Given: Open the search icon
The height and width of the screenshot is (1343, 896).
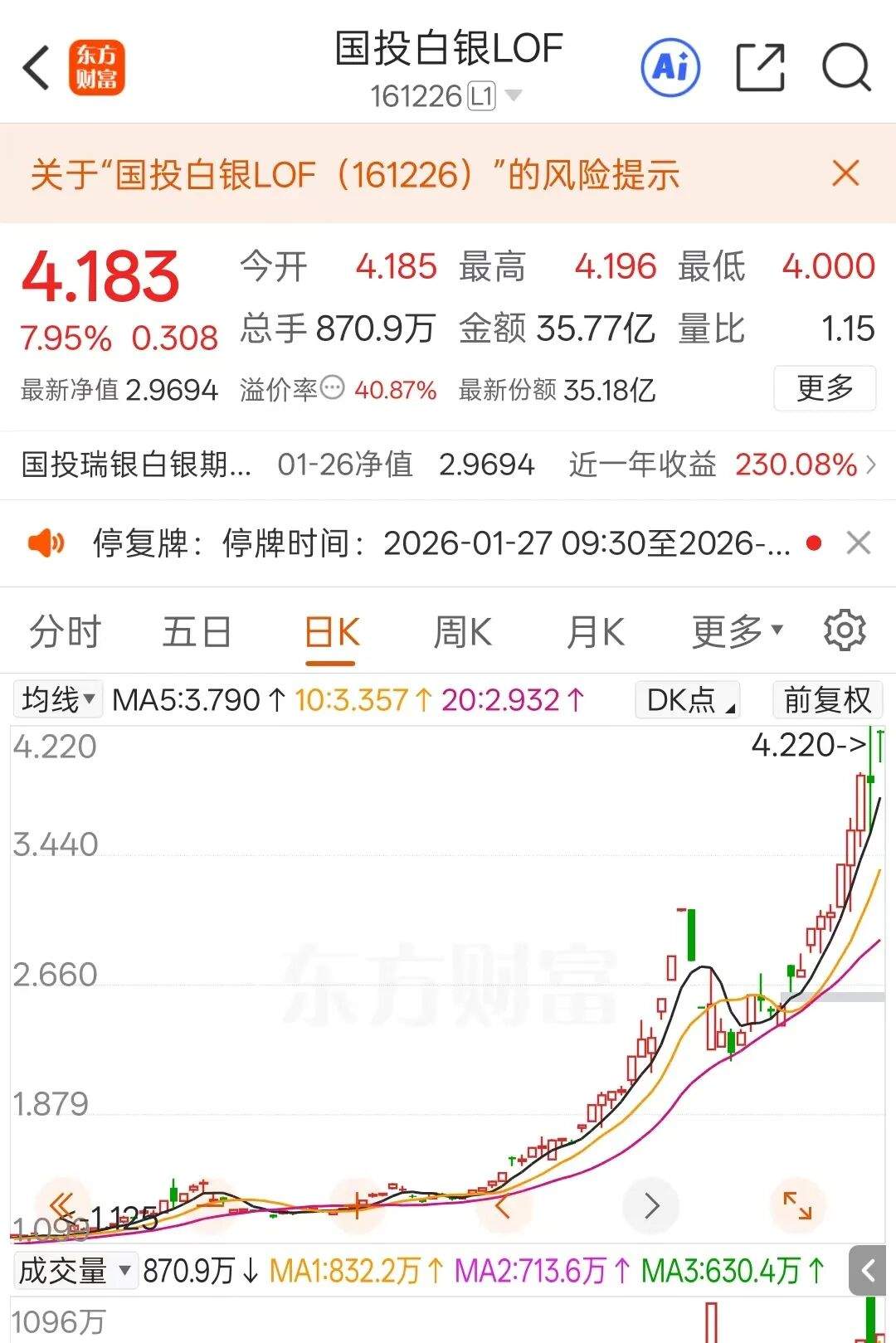Looking at the screenshot, I should (x=847, y=66).
